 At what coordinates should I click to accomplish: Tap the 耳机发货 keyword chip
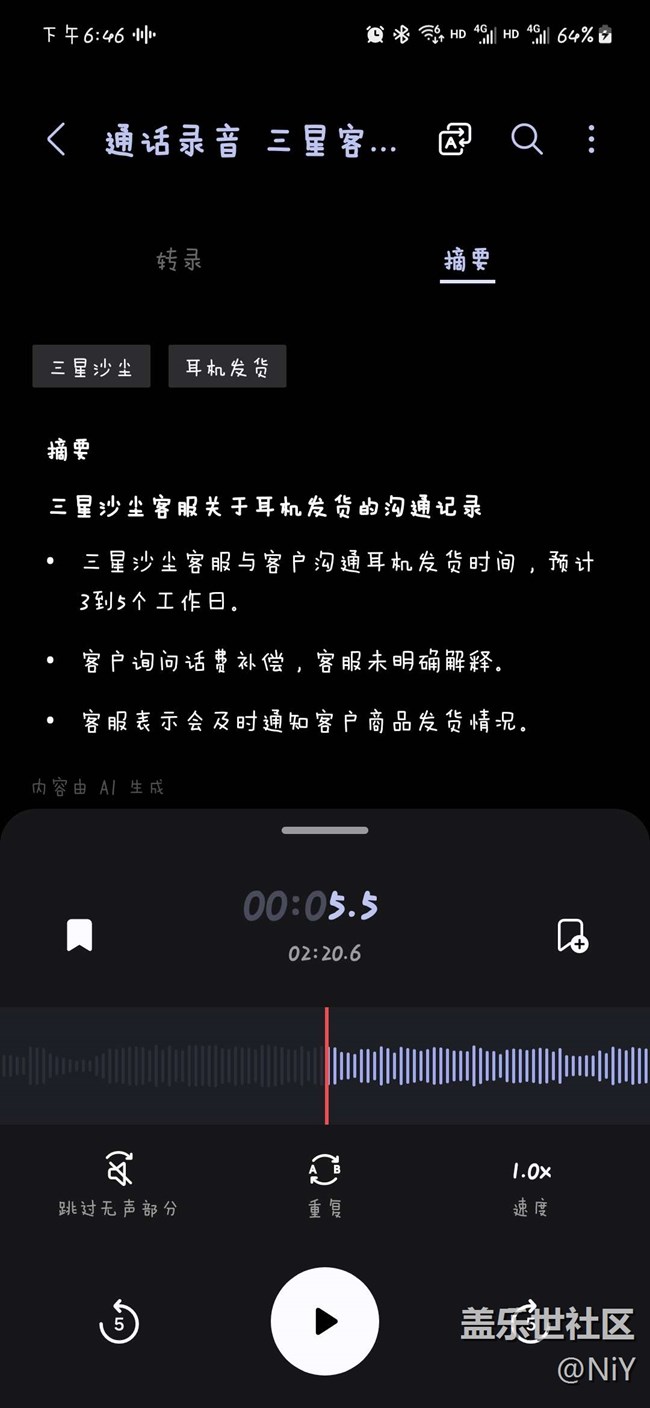[x=227, y=367]
